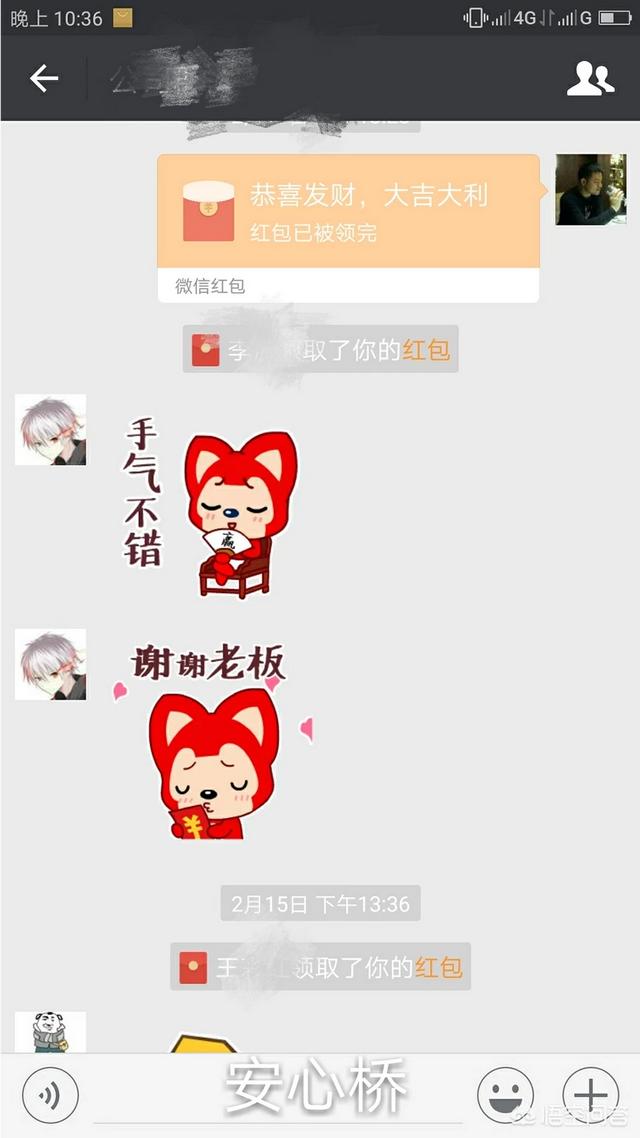Image resolution: width=640 pixels, height=1138 pixels.
Task: Open the avatar next to 手气不错 sticker
Action: (x=50, y=430)
